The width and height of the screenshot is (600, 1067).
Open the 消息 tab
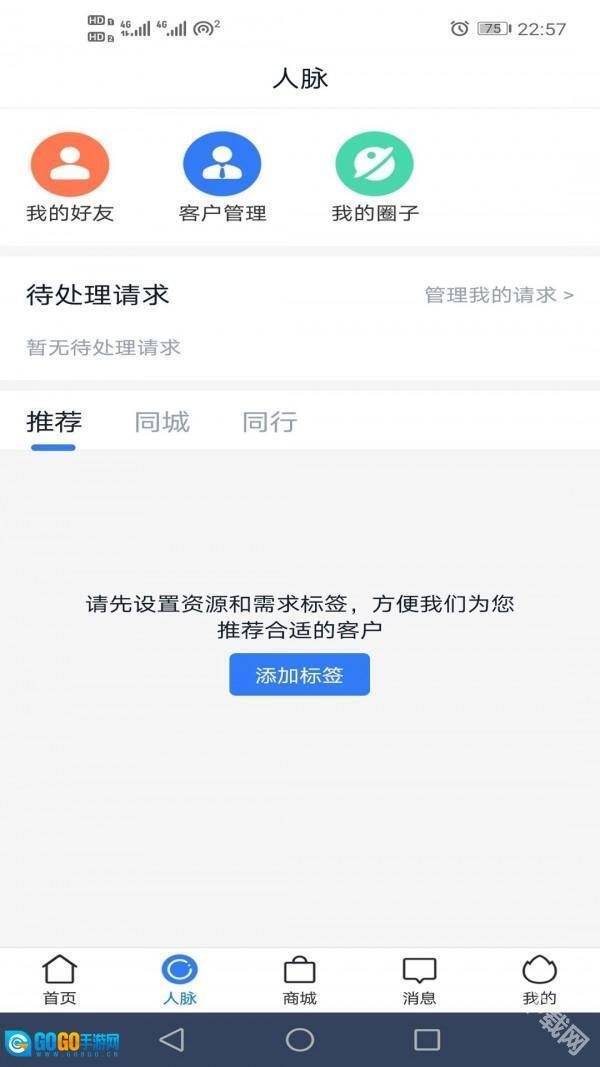(419, 980)
